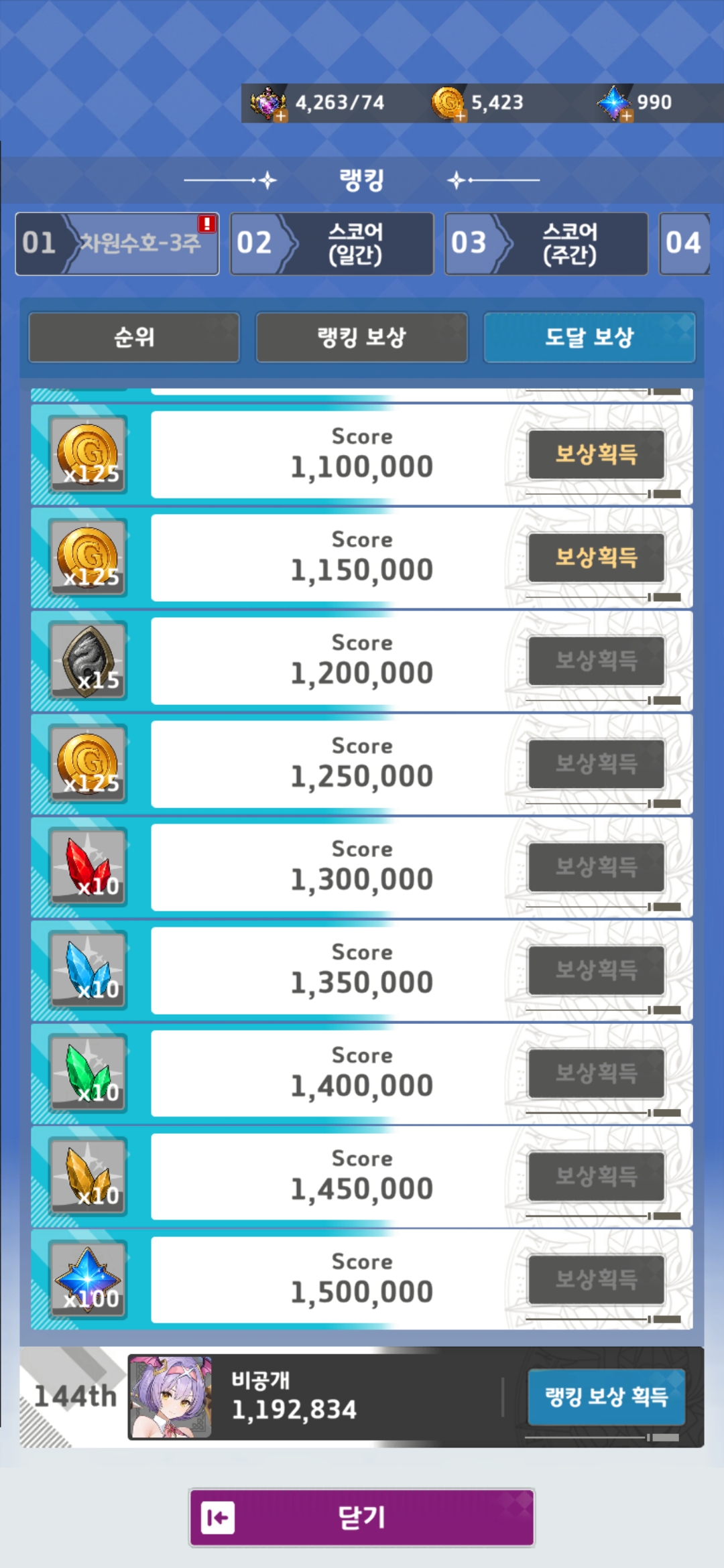This screenshot has height=1568, width=724.
Task: Select the 순위 sub-tab
Action: click(134, 337)
